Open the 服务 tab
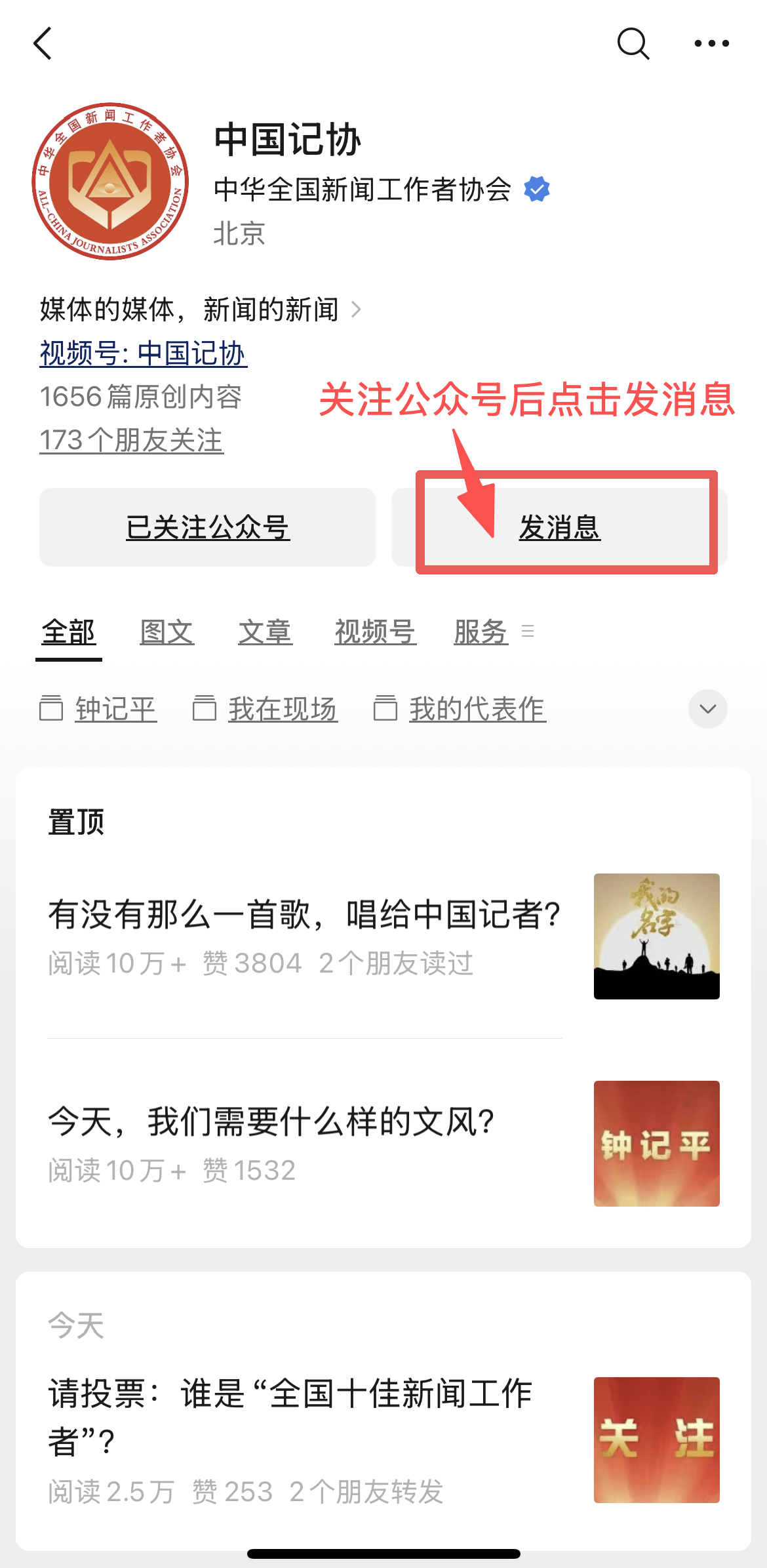767x1568 pixels. [481, 632]
